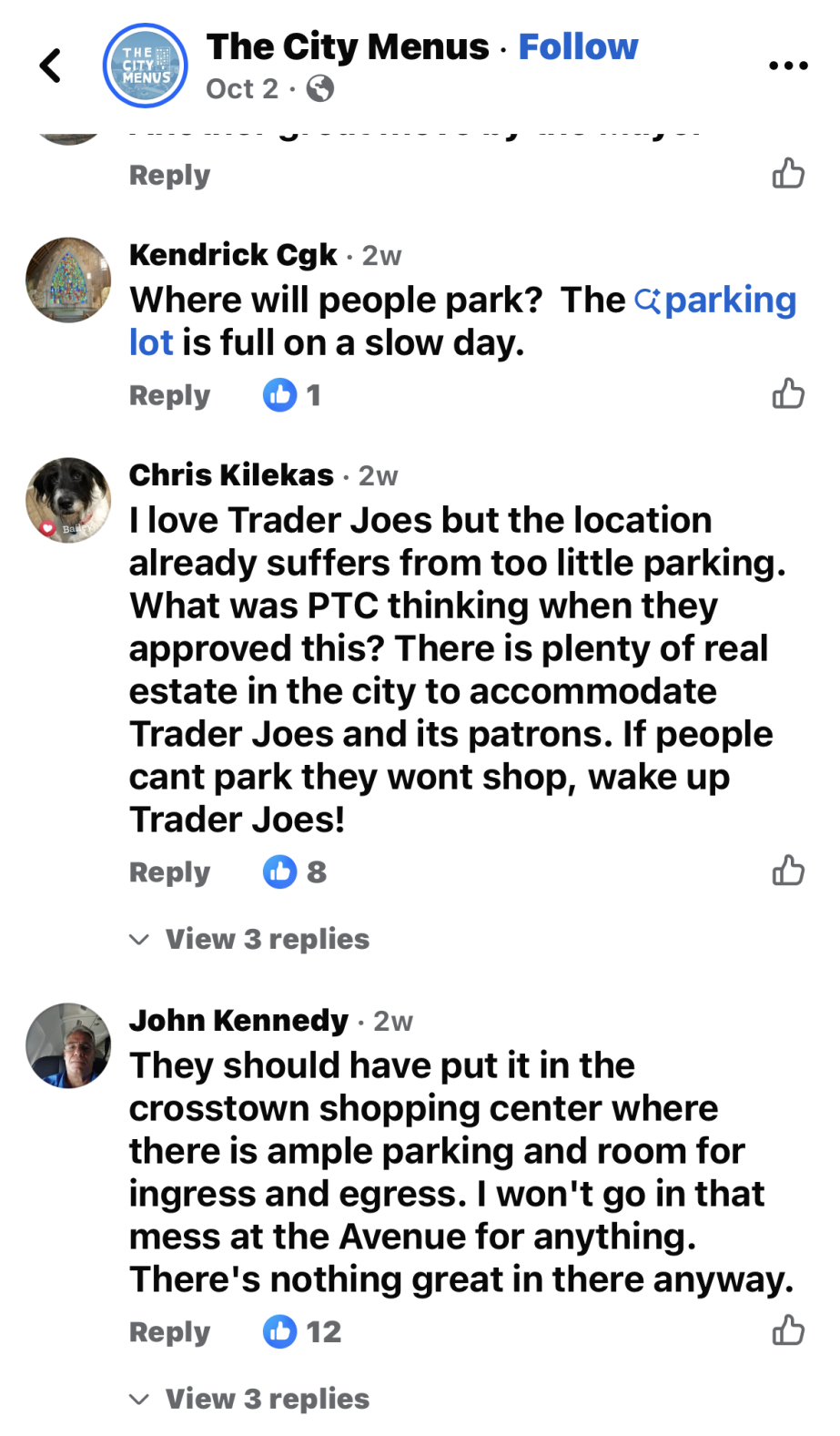This screenshot has height=1436, width=840.
Task: See the 8 reactions on Chris's comment
Action: coord(294,872)
